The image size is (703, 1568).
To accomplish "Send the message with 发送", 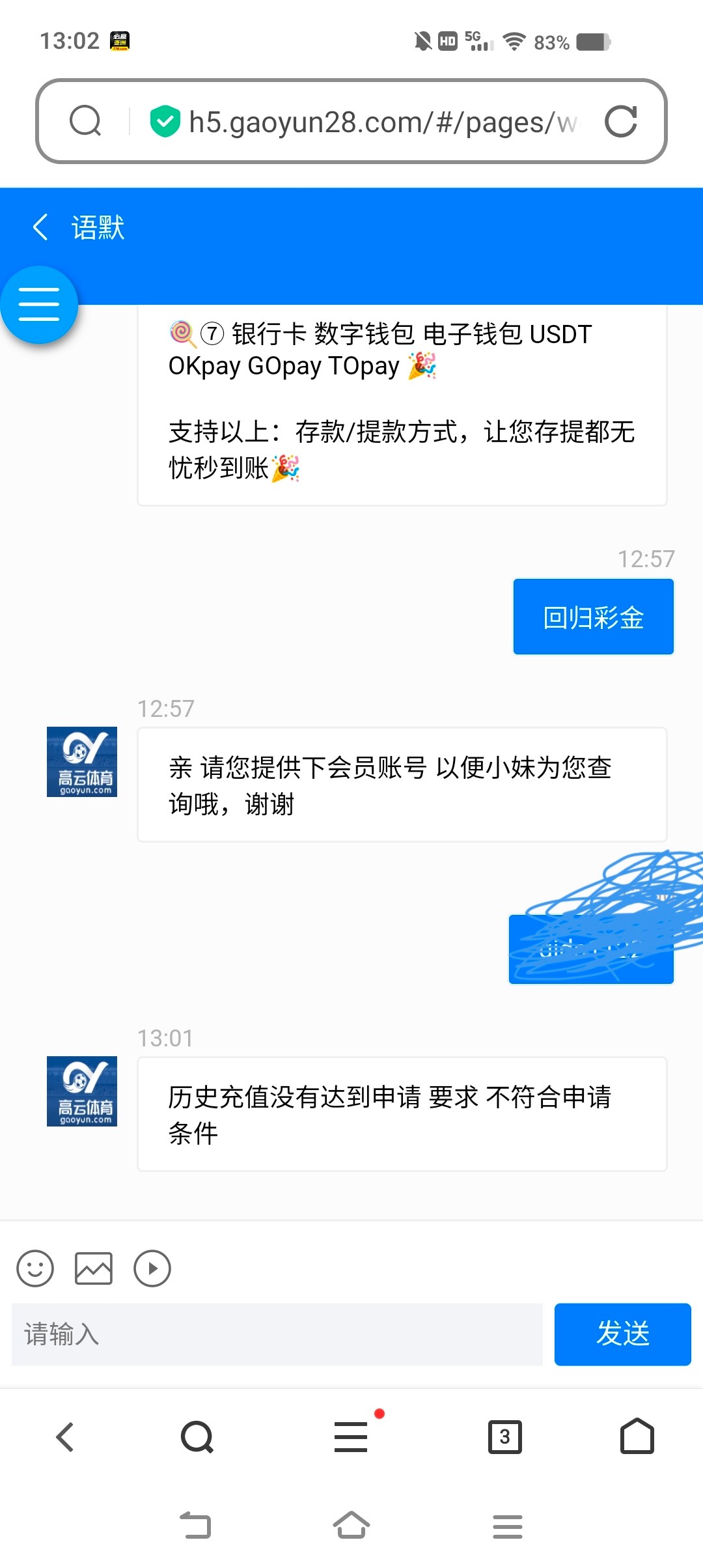I will 622,1334.
